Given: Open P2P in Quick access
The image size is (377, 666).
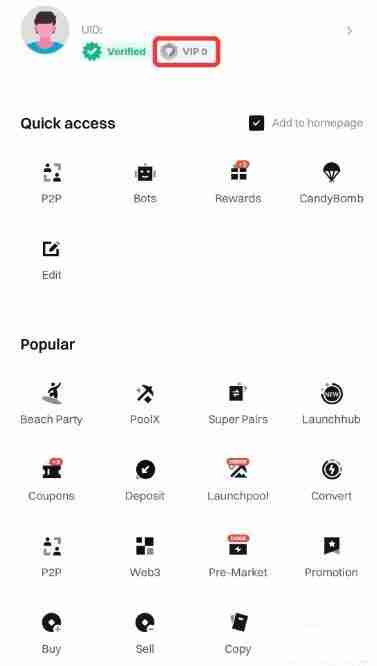Looking at the screenshot, I should click(52, 183).
